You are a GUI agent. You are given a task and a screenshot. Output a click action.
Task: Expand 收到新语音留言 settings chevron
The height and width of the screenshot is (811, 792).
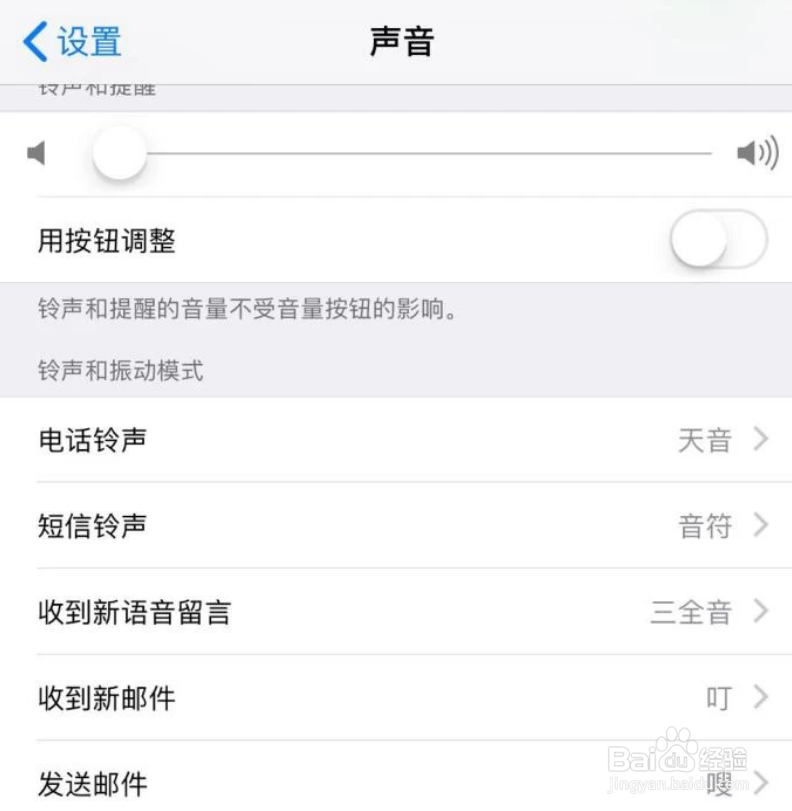(x=762, y=611)
